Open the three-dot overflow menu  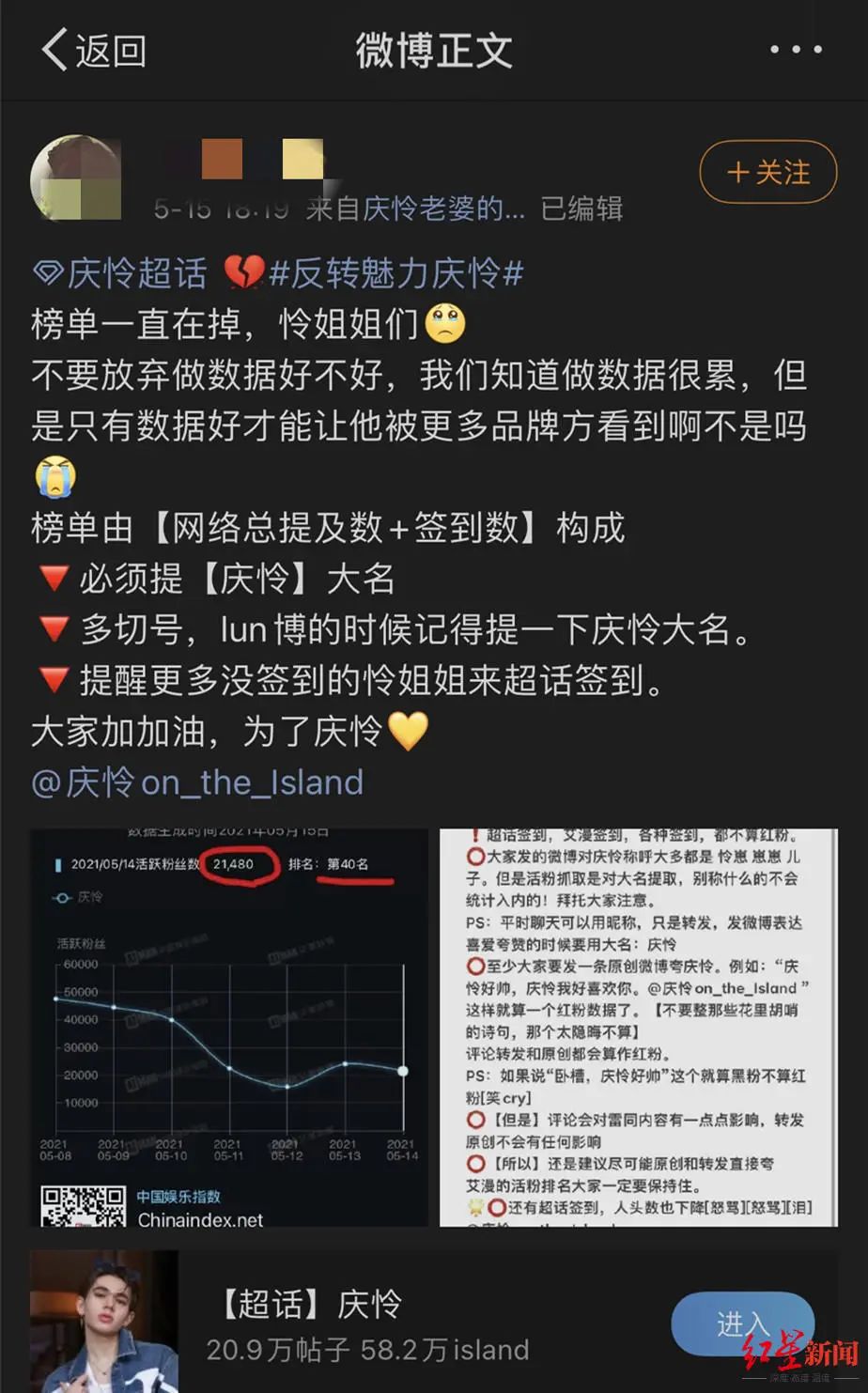pyautogui.click(x=796, y=50)
